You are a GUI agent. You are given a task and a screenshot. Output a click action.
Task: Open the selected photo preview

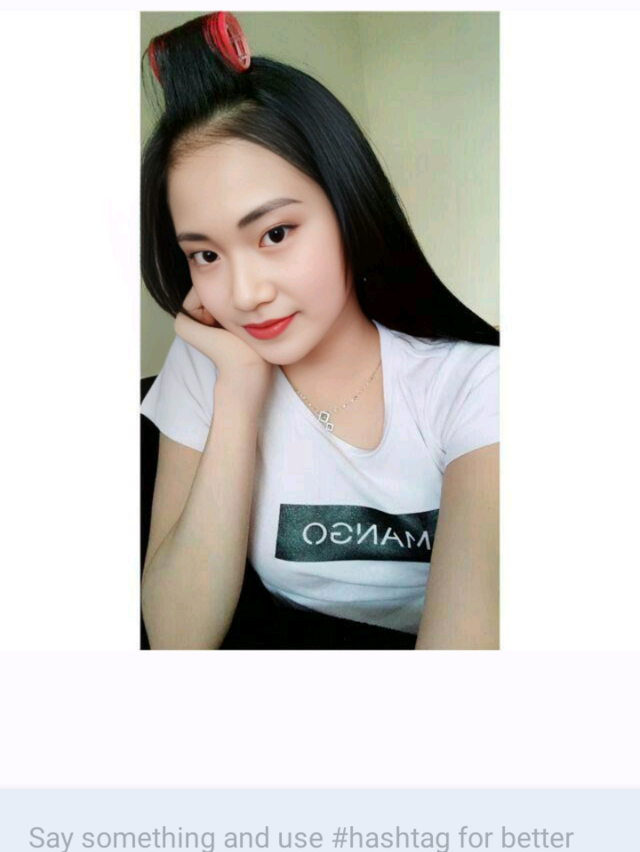[319, 330]
